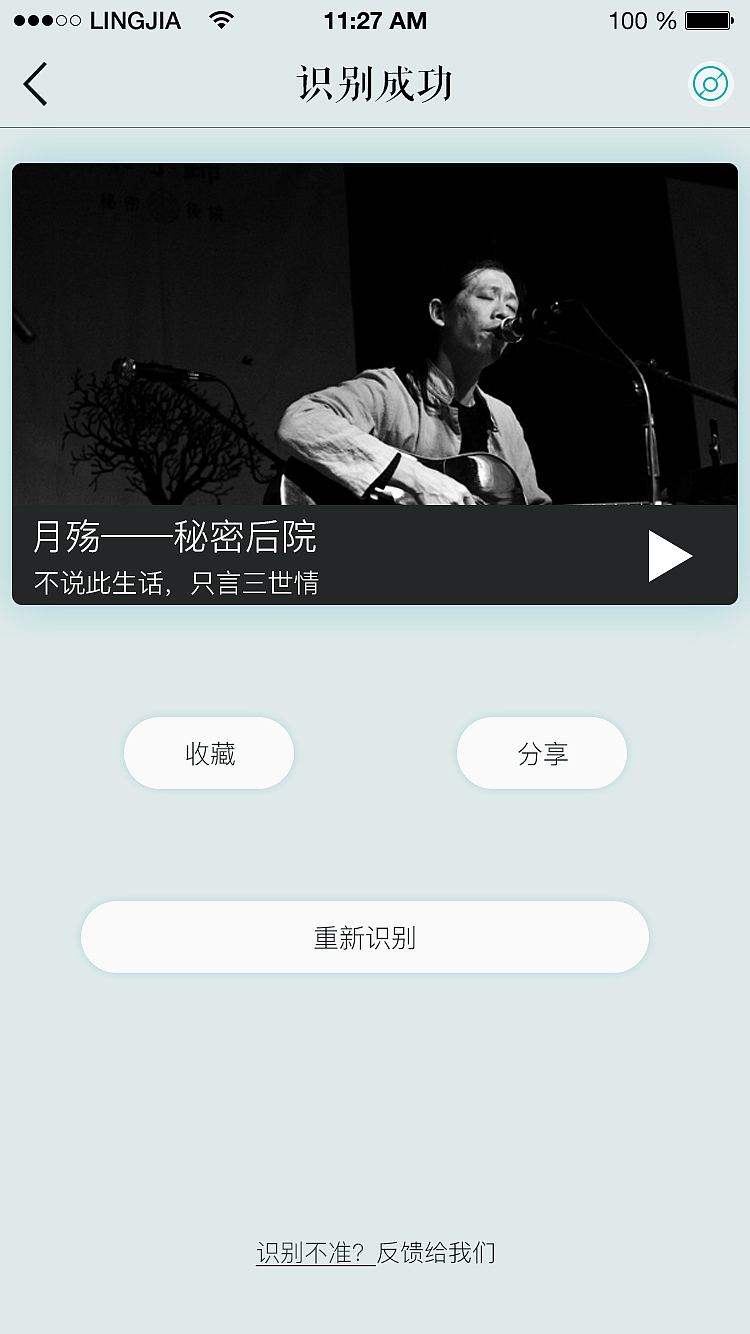Tap the carrier label LINGJIA
The height and width of the screenshot is (1334, 750).
134,20
